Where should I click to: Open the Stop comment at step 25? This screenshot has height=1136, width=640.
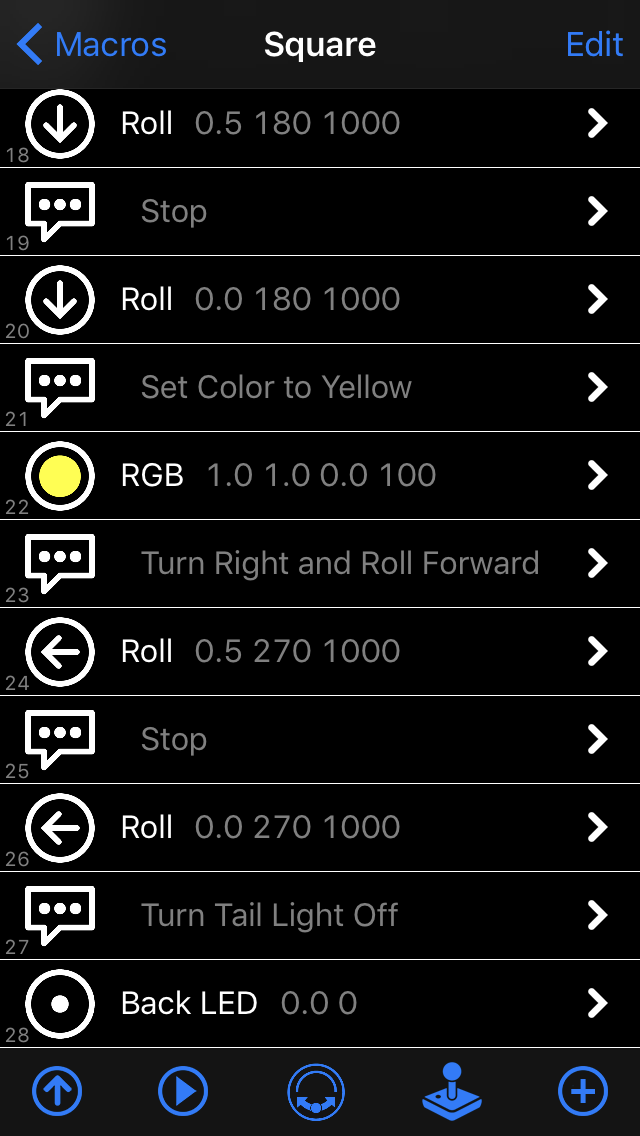pyautogui.click(x=320, y=740)
